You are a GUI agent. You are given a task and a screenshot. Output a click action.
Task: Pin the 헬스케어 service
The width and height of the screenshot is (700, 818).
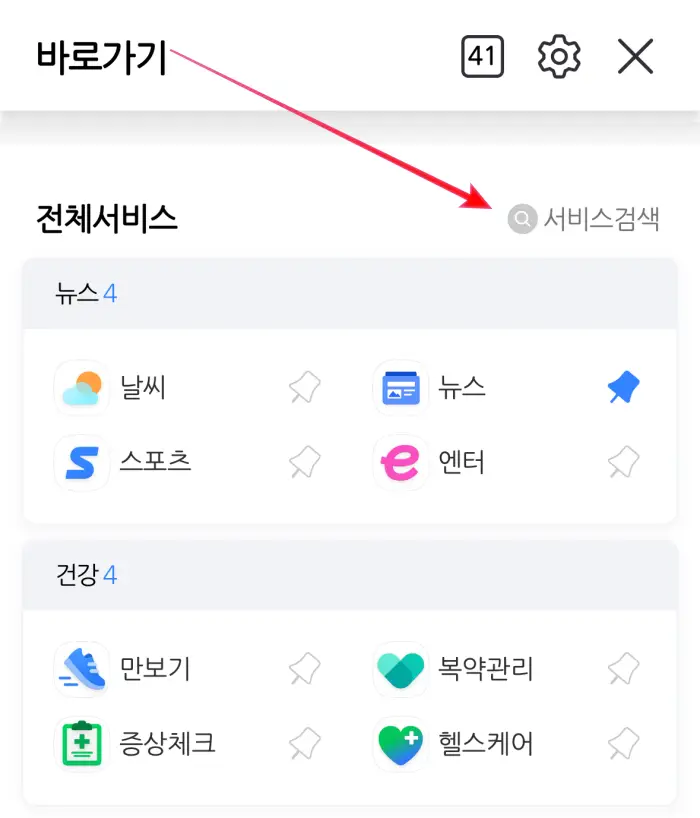click(624, 743)
